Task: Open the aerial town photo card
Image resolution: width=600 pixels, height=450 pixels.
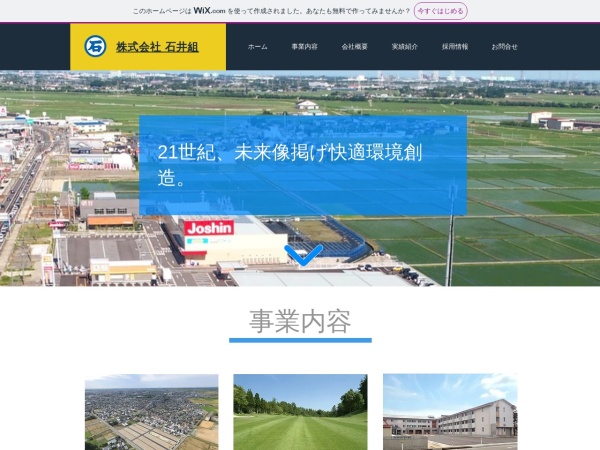Action: [151, 412]
